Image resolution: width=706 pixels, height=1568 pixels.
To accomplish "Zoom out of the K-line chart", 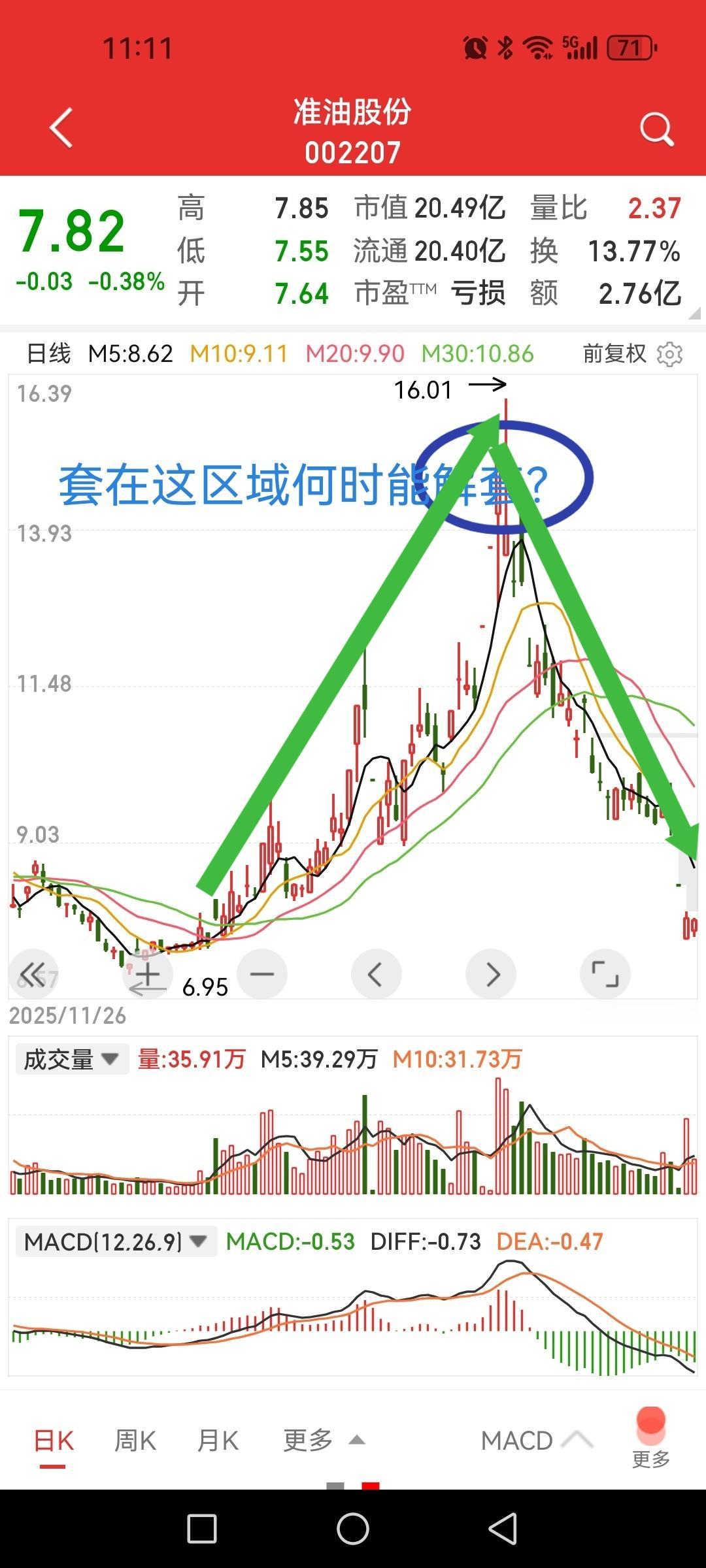I will point(261,973).
